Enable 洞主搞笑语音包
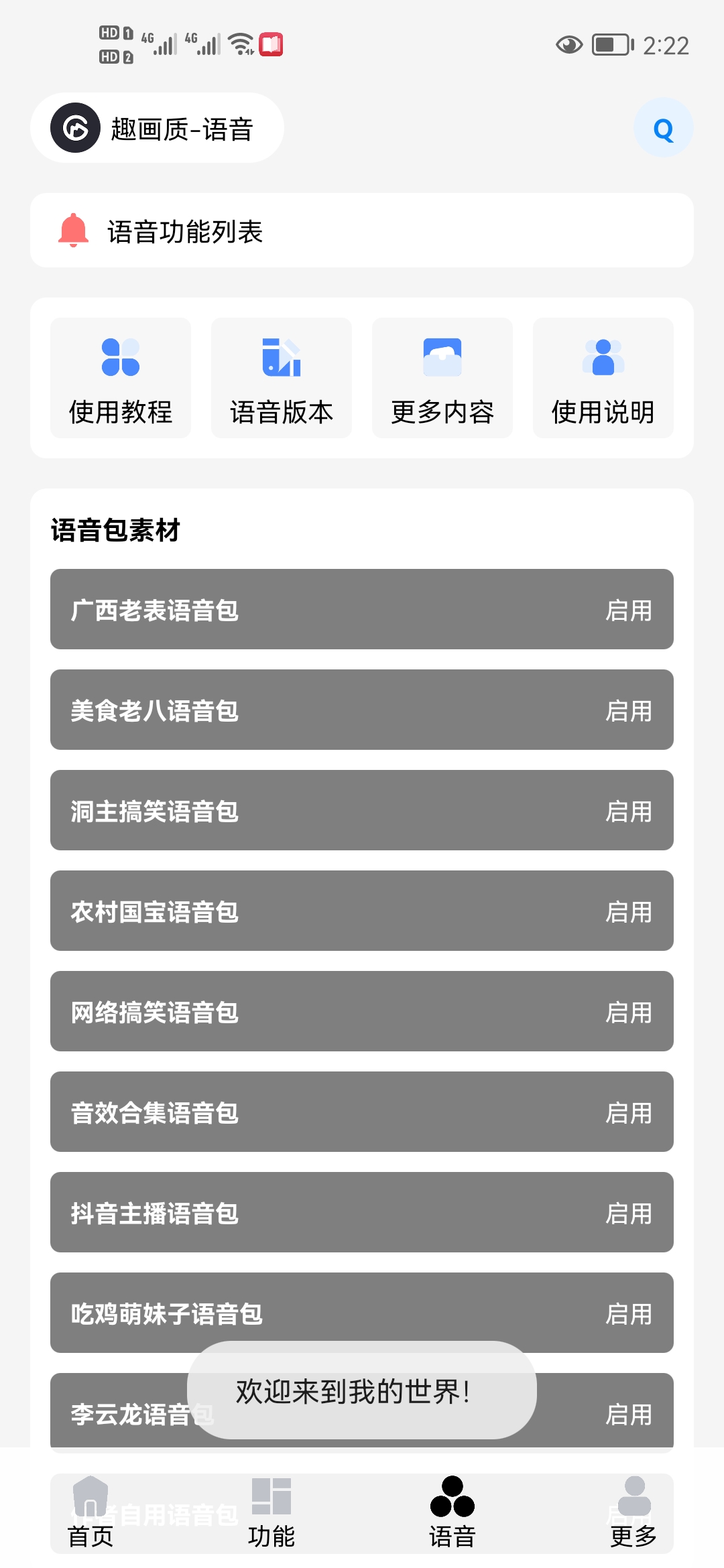This screenshot has width=724, height=1568. click(628, 811)
